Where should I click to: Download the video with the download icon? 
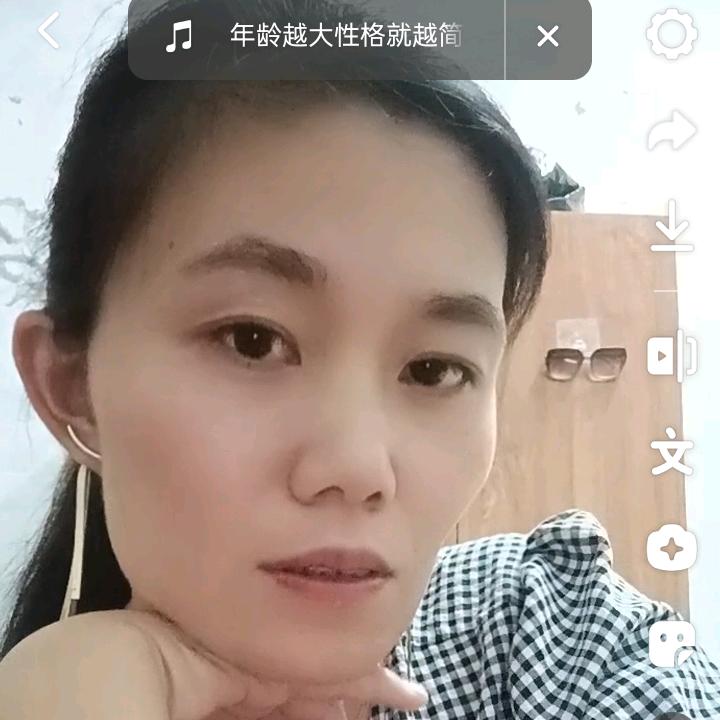(x=671, y=226)
